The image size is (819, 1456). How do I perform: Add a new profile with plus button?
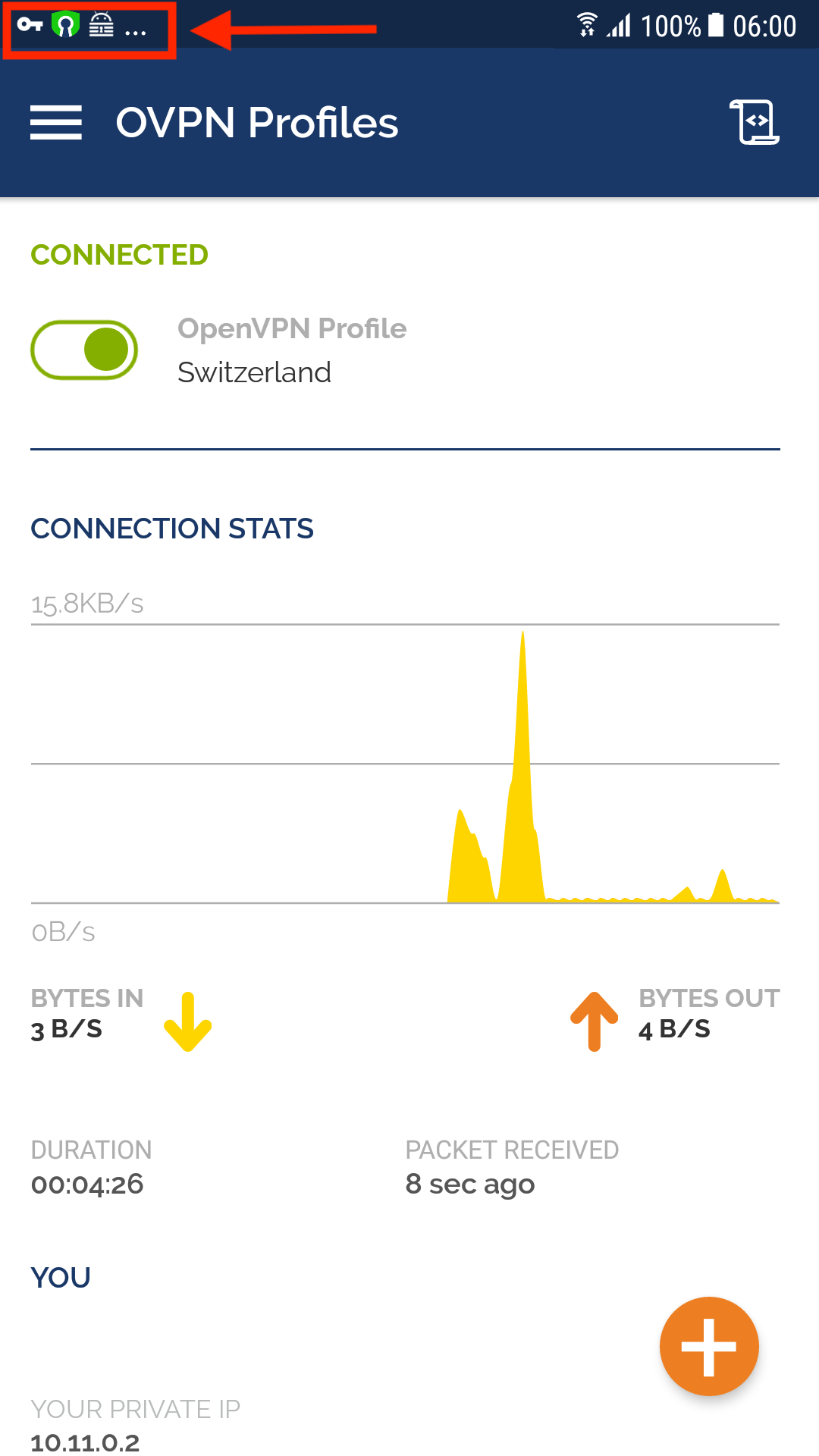[x=709, y=1346]
